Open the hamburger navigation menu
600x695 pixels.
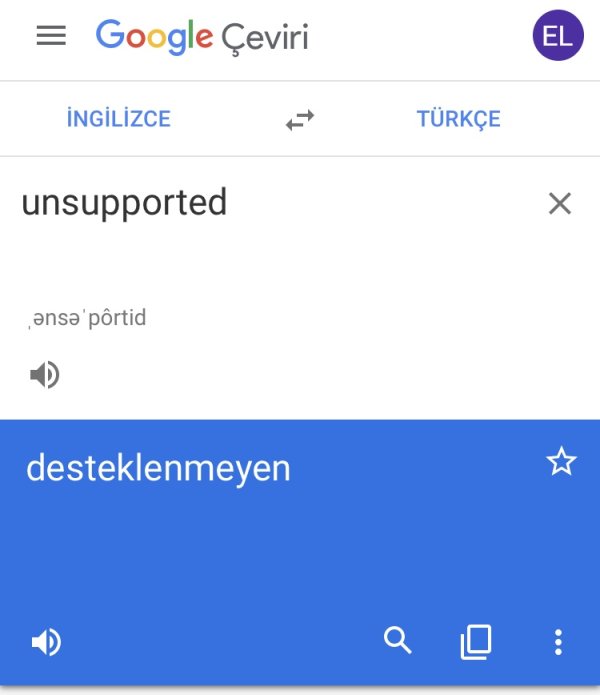point(51,36)
